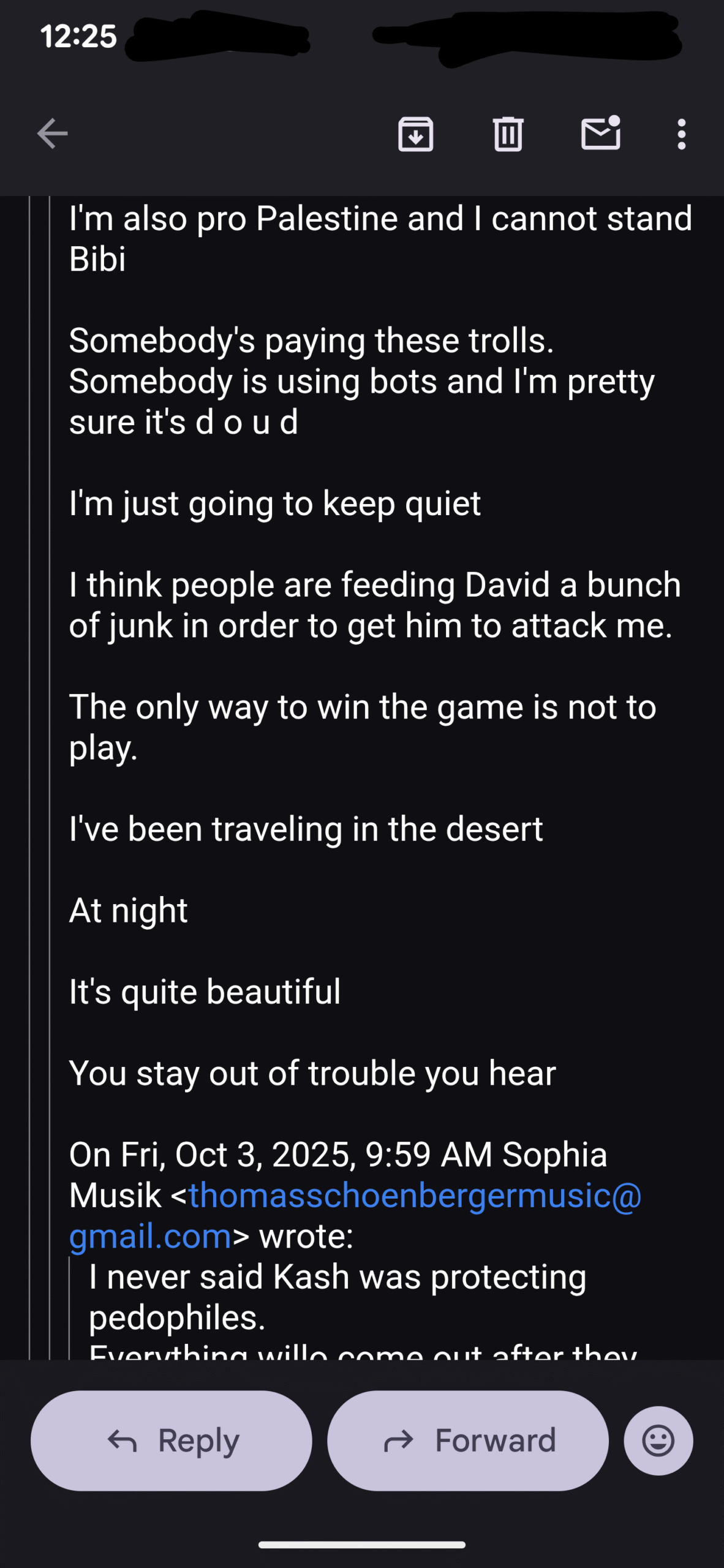Forward this email

pos(468,1441)
